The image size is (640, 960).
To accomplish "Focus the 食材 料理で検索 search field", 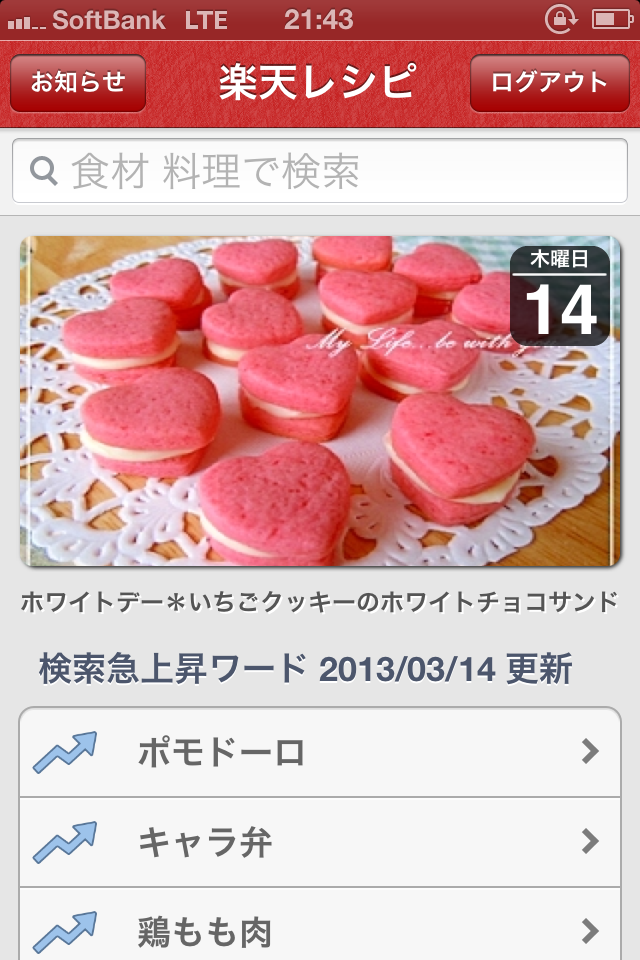I will 320,172.
